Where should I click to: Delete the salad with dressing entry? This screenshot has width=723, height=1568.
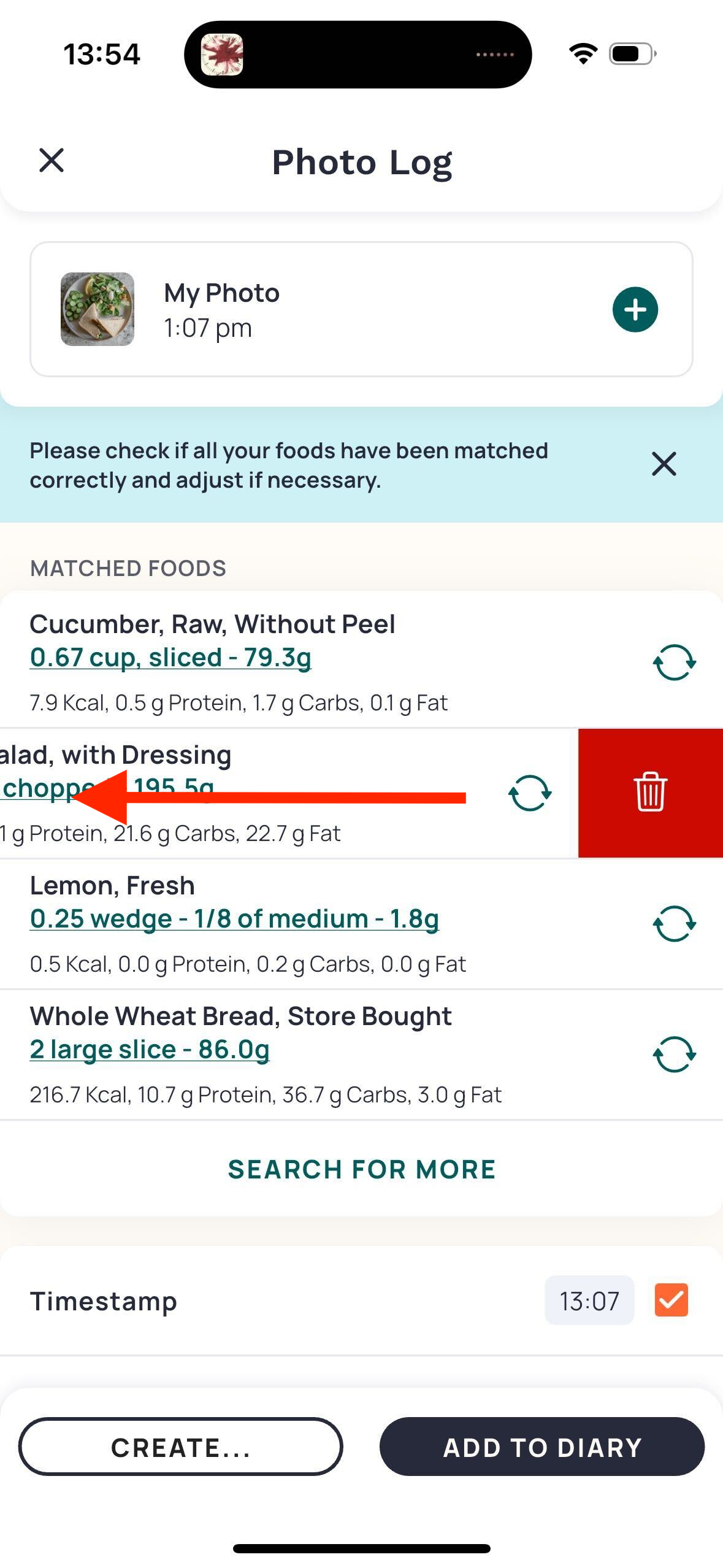(650, 793)
